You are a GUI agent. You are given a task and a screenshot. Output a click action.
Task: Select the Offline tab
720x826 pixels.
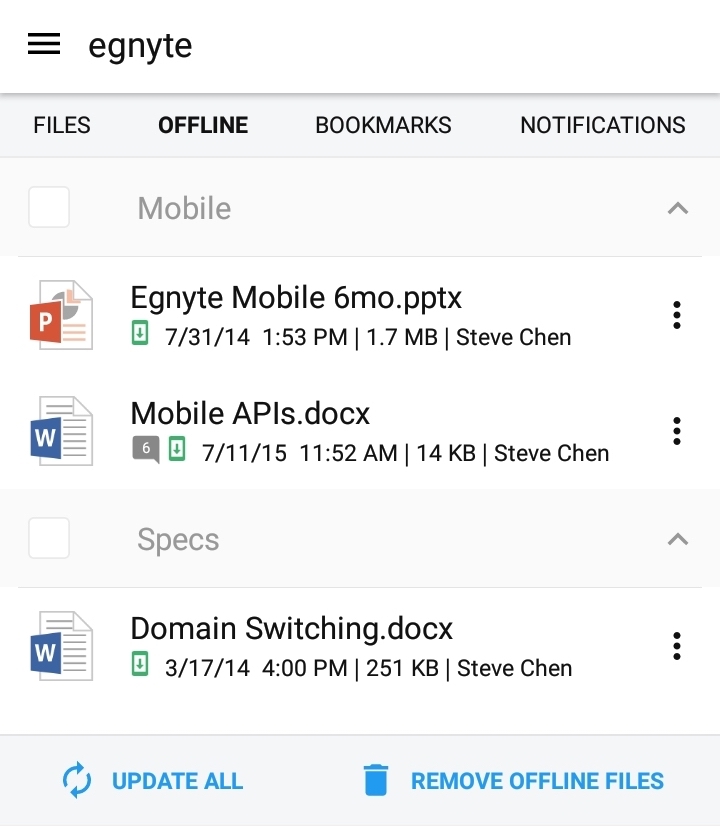click(x=203, y=126)
